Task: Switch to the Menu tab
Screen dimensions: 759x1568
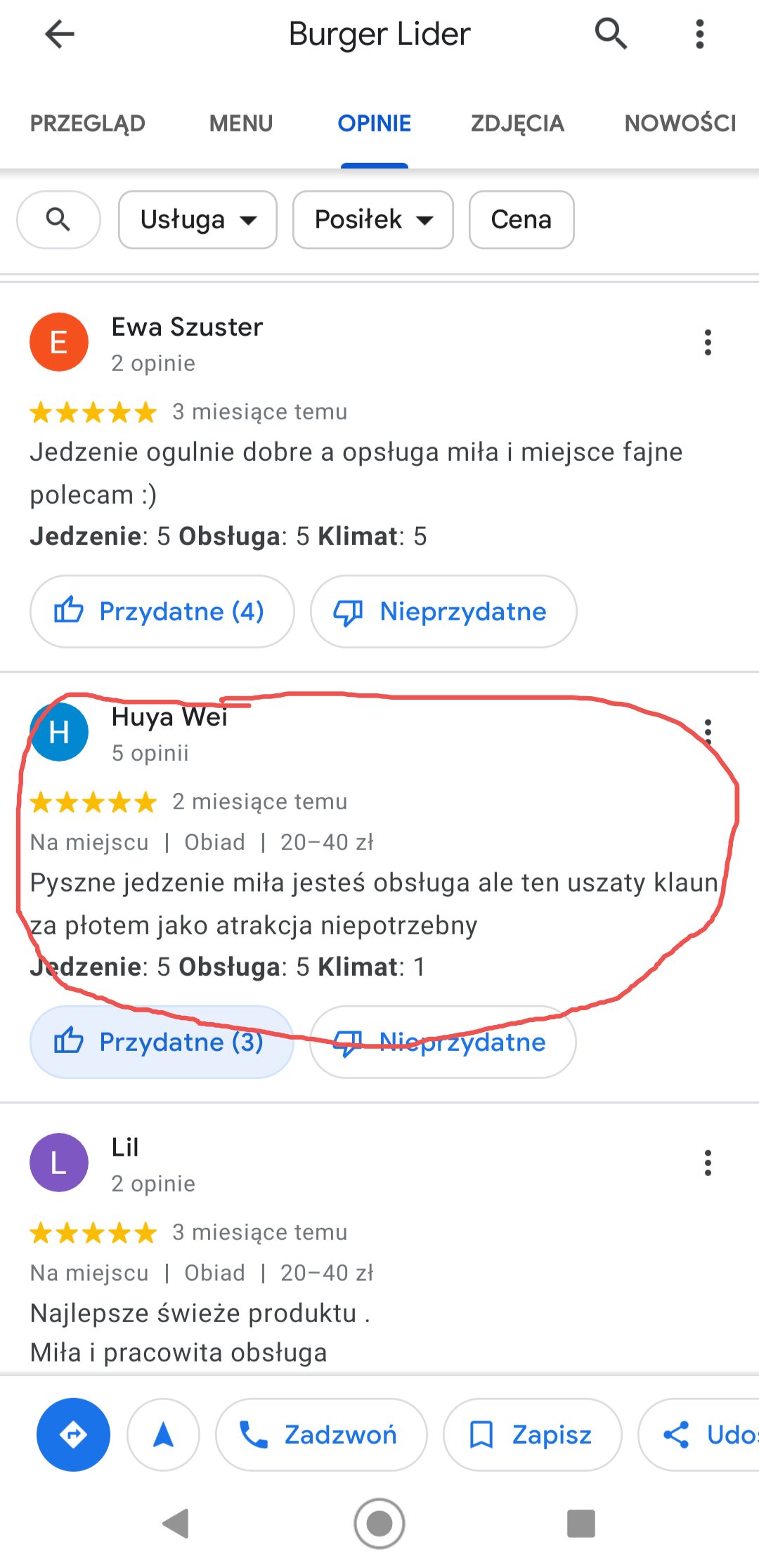Action: click(x=241, y=124)
